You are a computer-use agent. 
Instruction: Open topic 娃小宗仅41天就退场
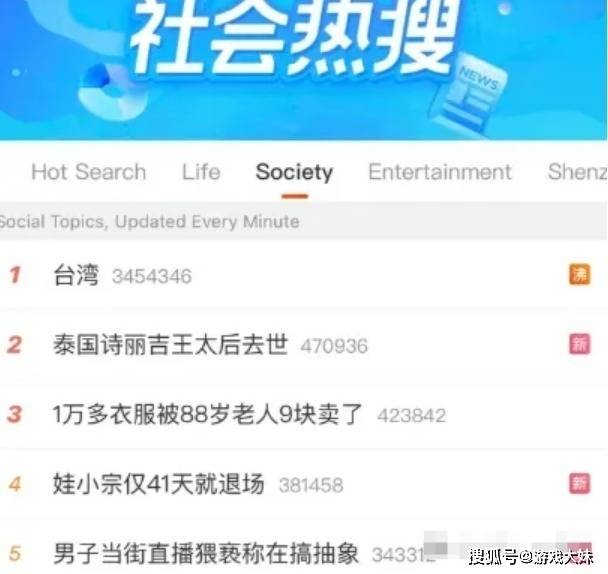(x=158, y=484)
